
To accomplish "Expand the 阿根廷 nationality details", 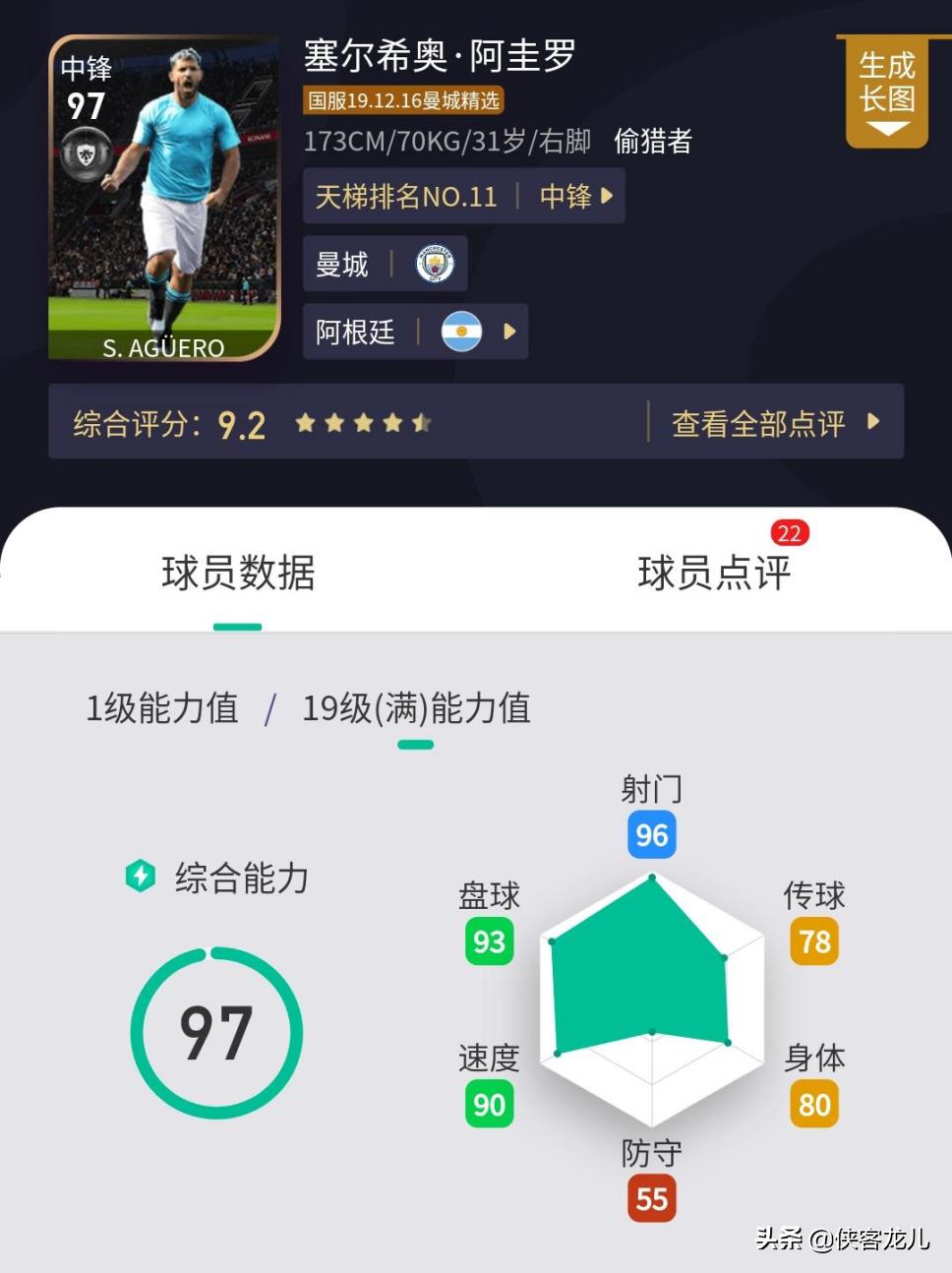I will [510, 332].
